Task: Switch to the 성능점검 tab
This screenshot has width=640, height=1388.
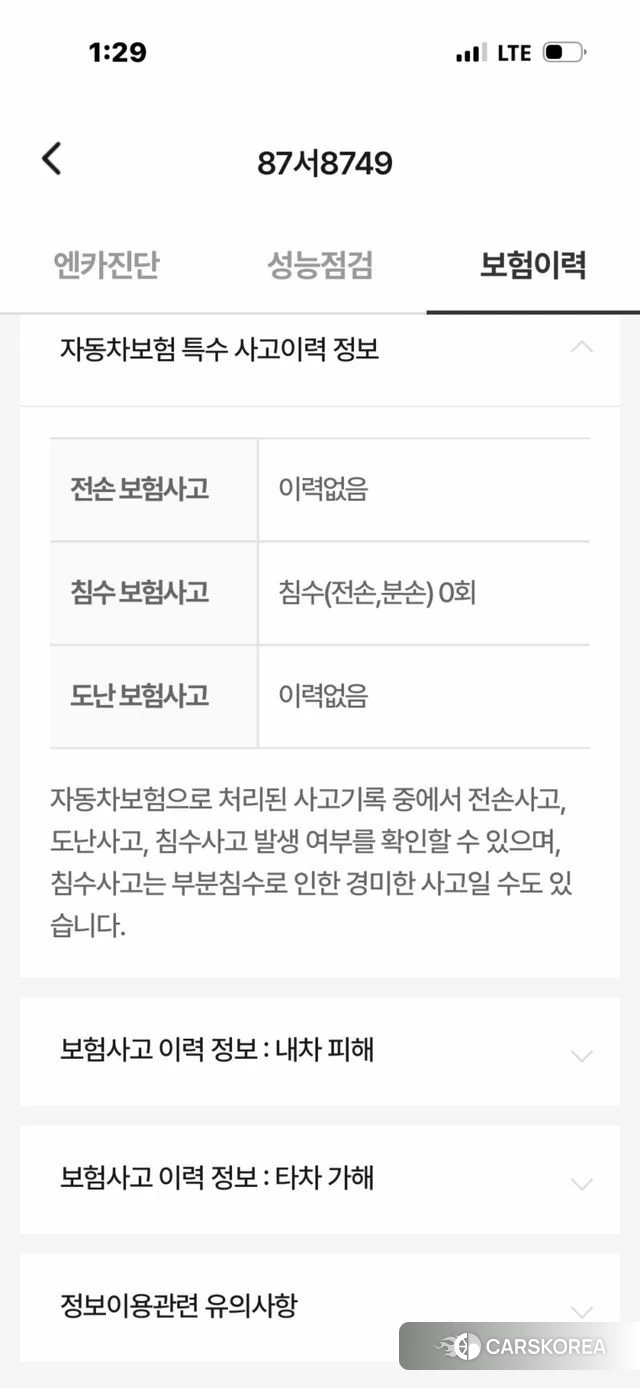Action: pyautogui.click(x=320, y=265)
